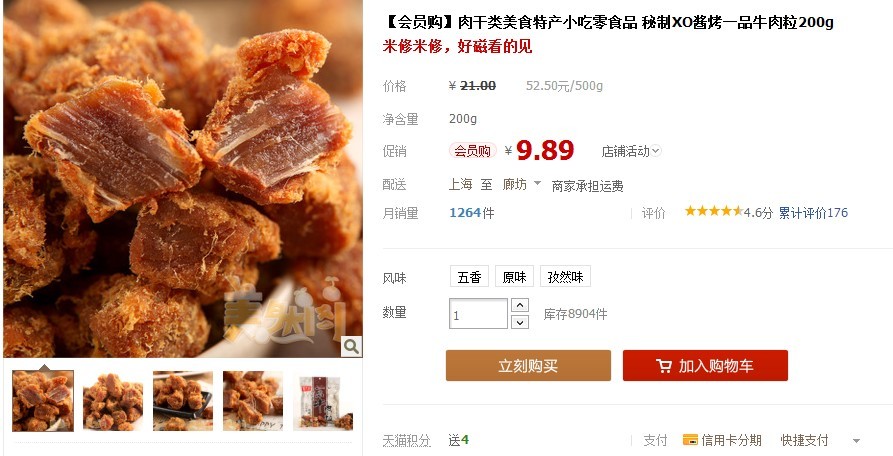Open 累计评价176 reviews link
The height and width of the screenshot is (456, 893).
pos(812,213)
